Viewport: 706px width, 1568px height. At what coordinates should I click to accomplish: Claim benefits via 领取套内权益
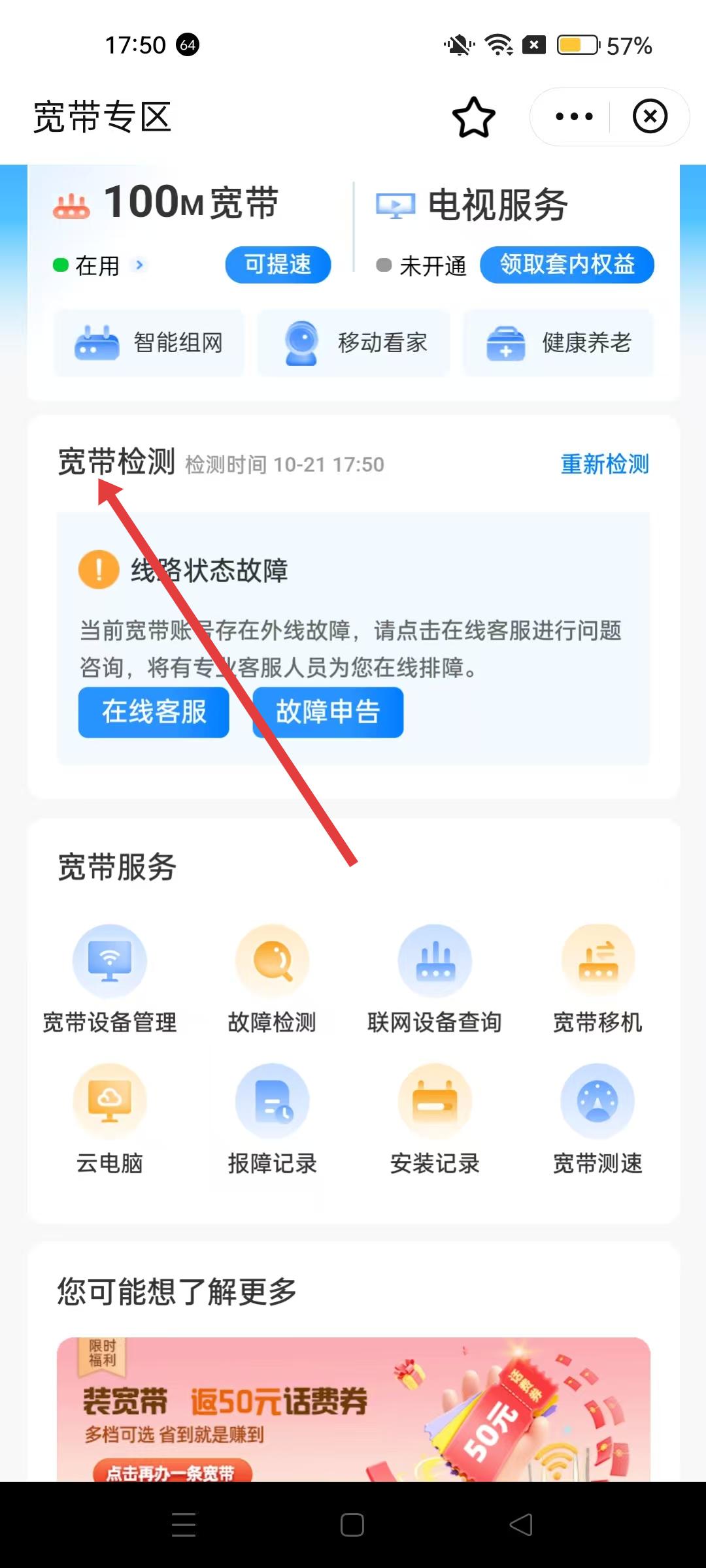pos(567,265)
